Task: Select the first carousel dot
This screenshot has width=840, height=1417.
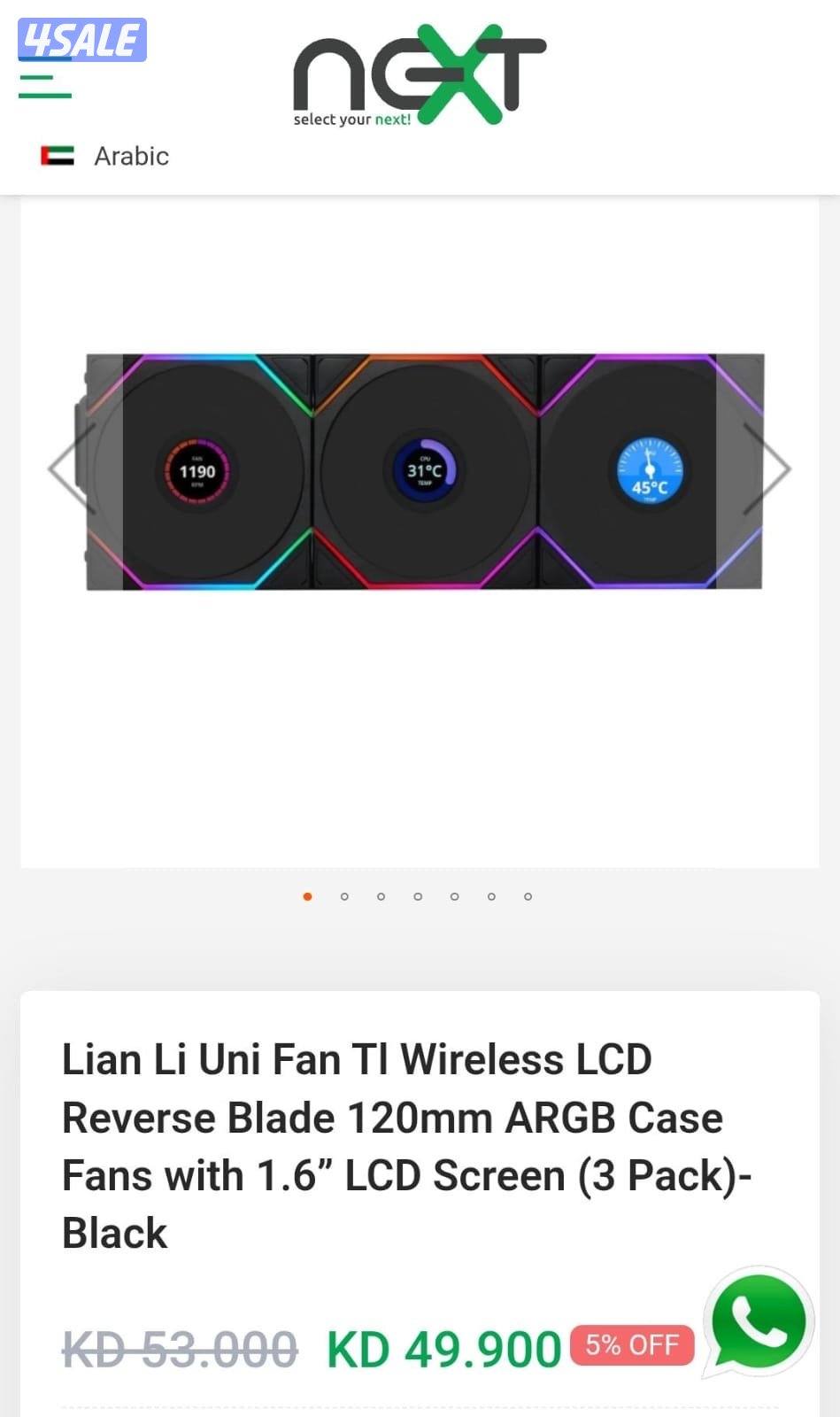Action: (308, 896)
